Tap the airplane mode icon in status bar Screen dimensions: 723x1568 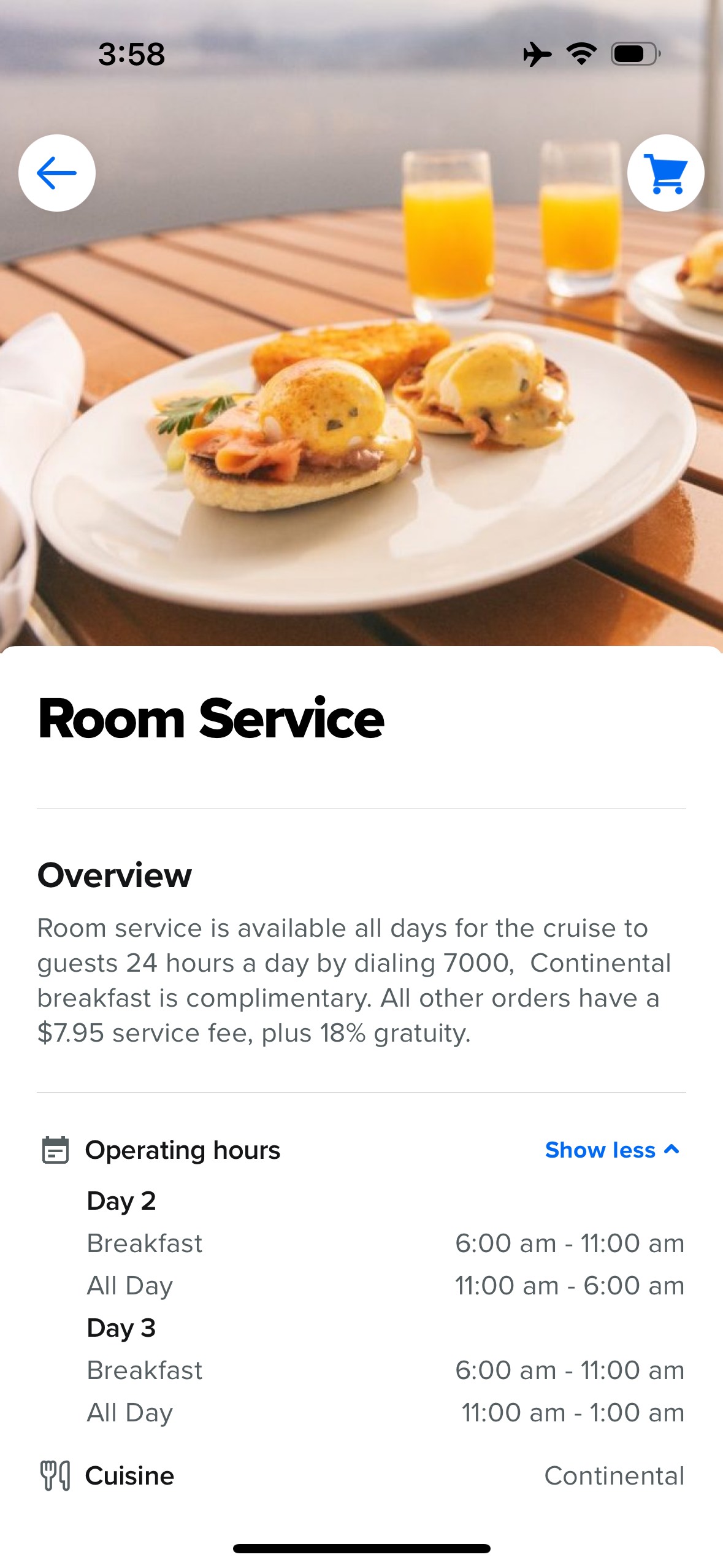[538, 55]
